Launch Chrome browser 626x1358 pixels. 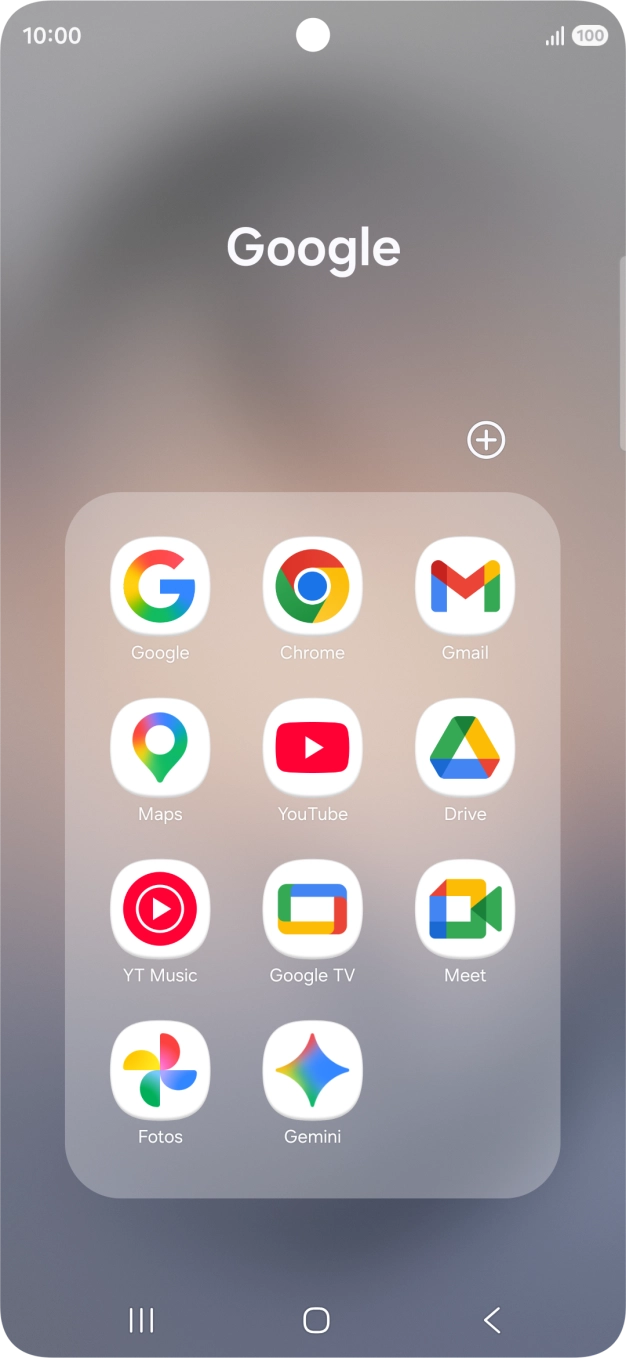(312, 586)
